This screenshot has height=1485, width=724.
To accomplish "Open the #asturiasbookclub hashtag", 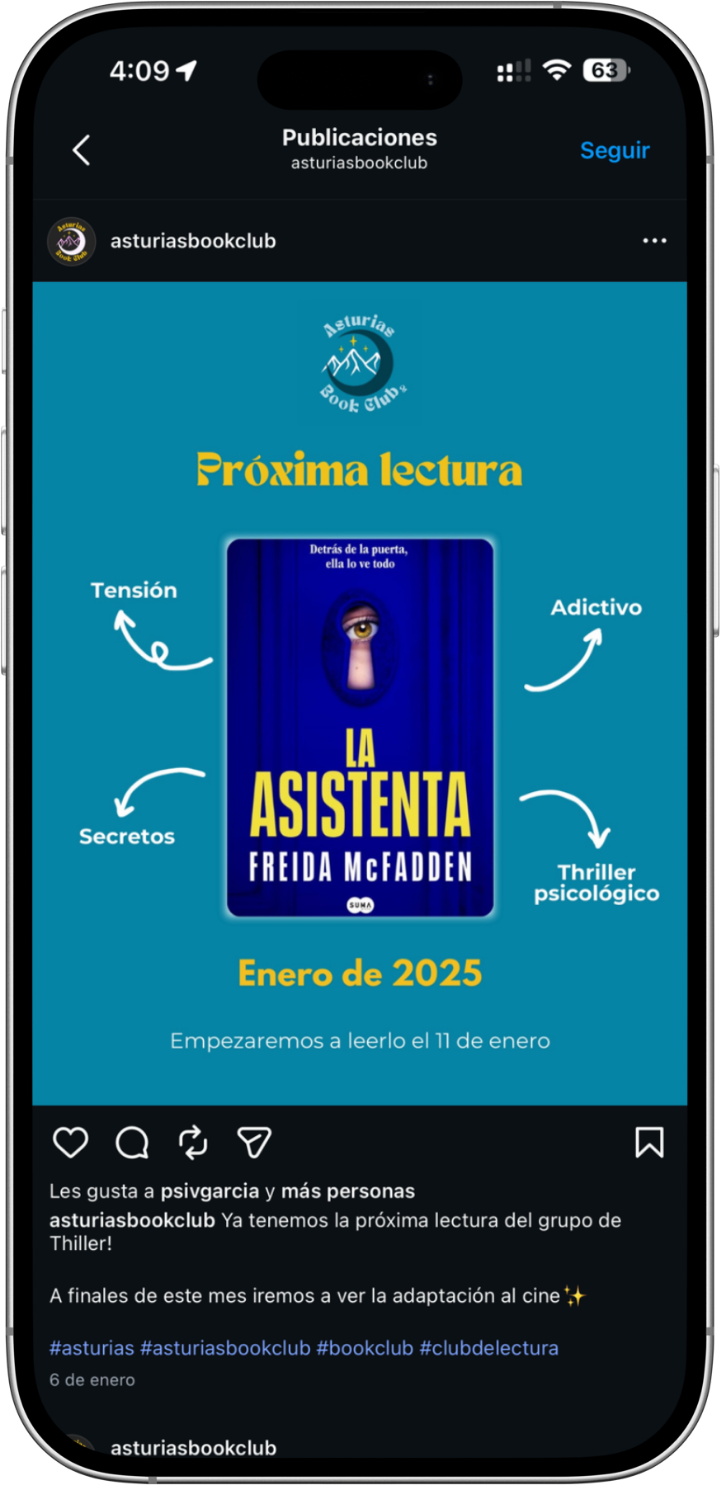I will click(x=225, y=1348).
